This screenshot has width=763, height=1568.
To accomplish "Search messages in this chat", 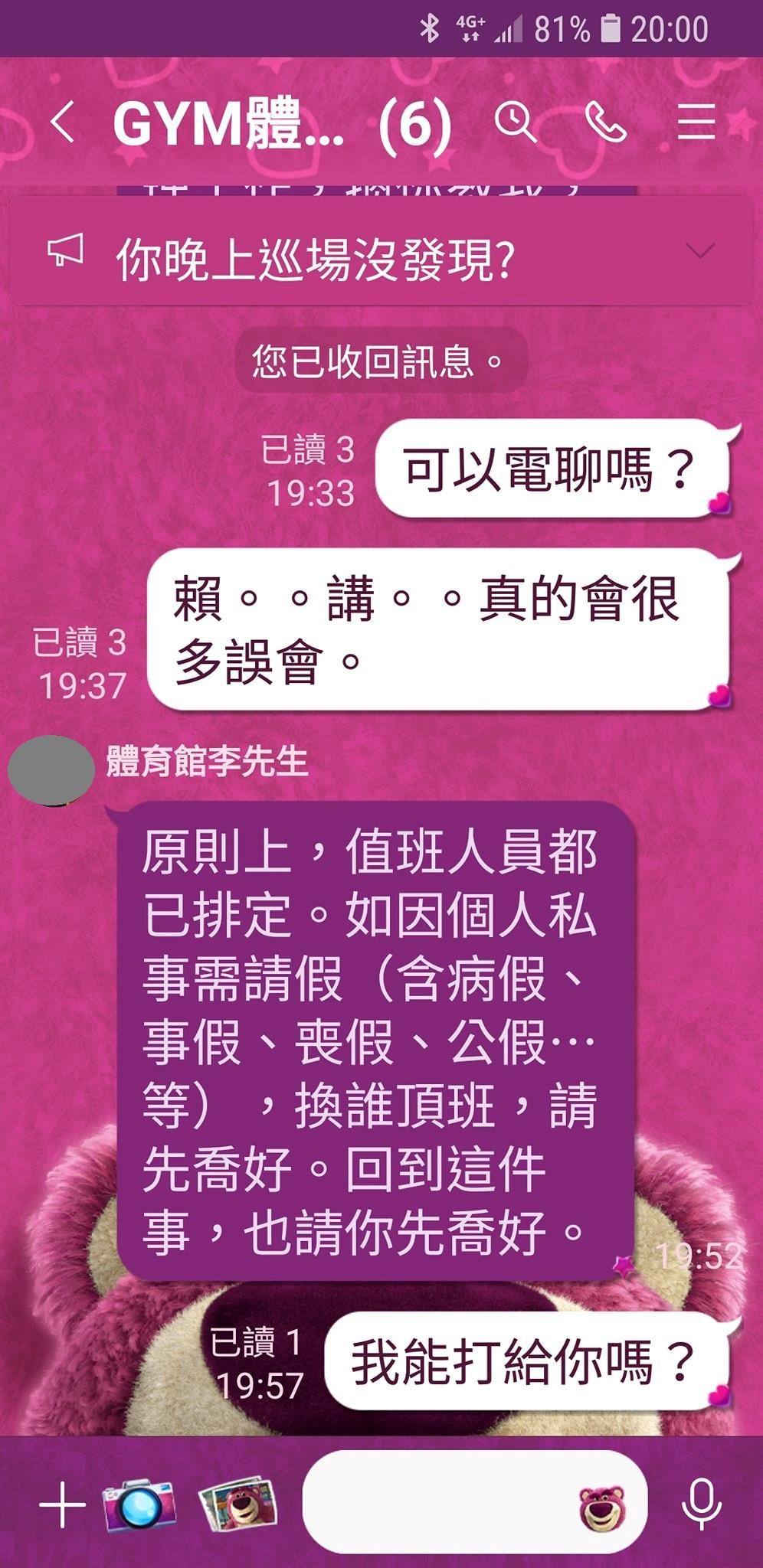I will tap(515, 122).
